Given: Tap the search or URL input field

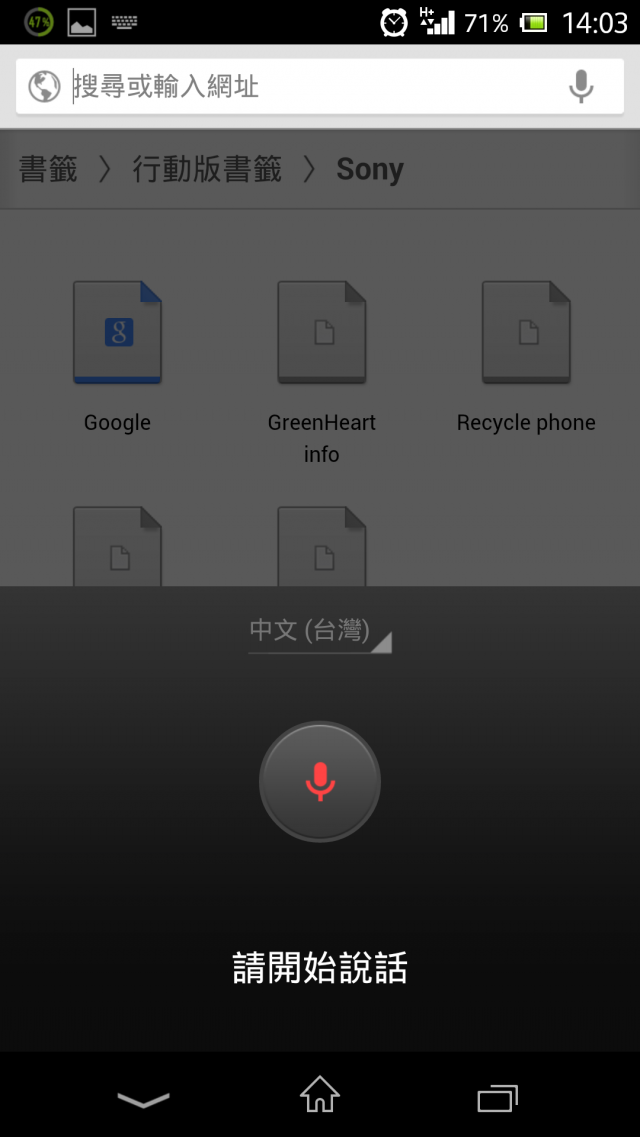Looking at the screenshot, I should click(x=300, y=87).
